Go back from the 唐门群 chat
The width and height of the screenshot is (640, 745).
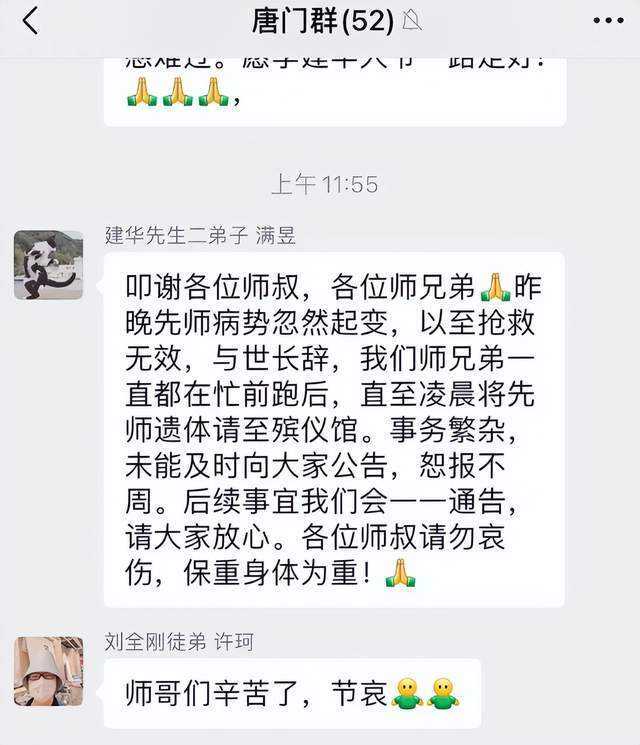[31, 20]
